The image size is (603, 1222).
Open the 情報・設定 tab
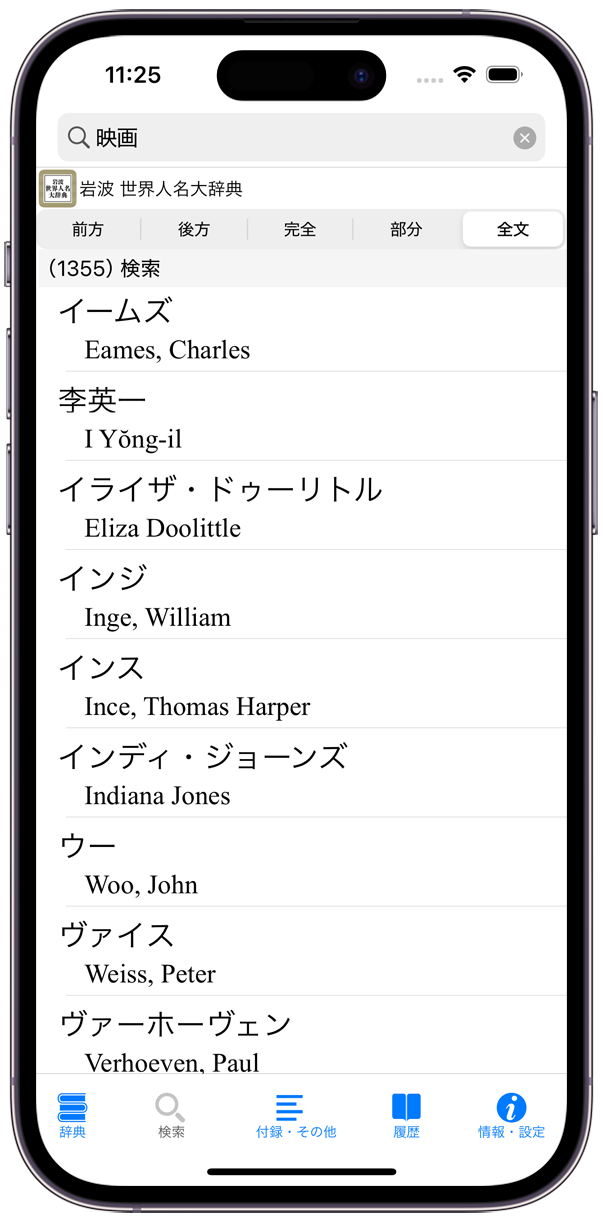[511, 1115]
